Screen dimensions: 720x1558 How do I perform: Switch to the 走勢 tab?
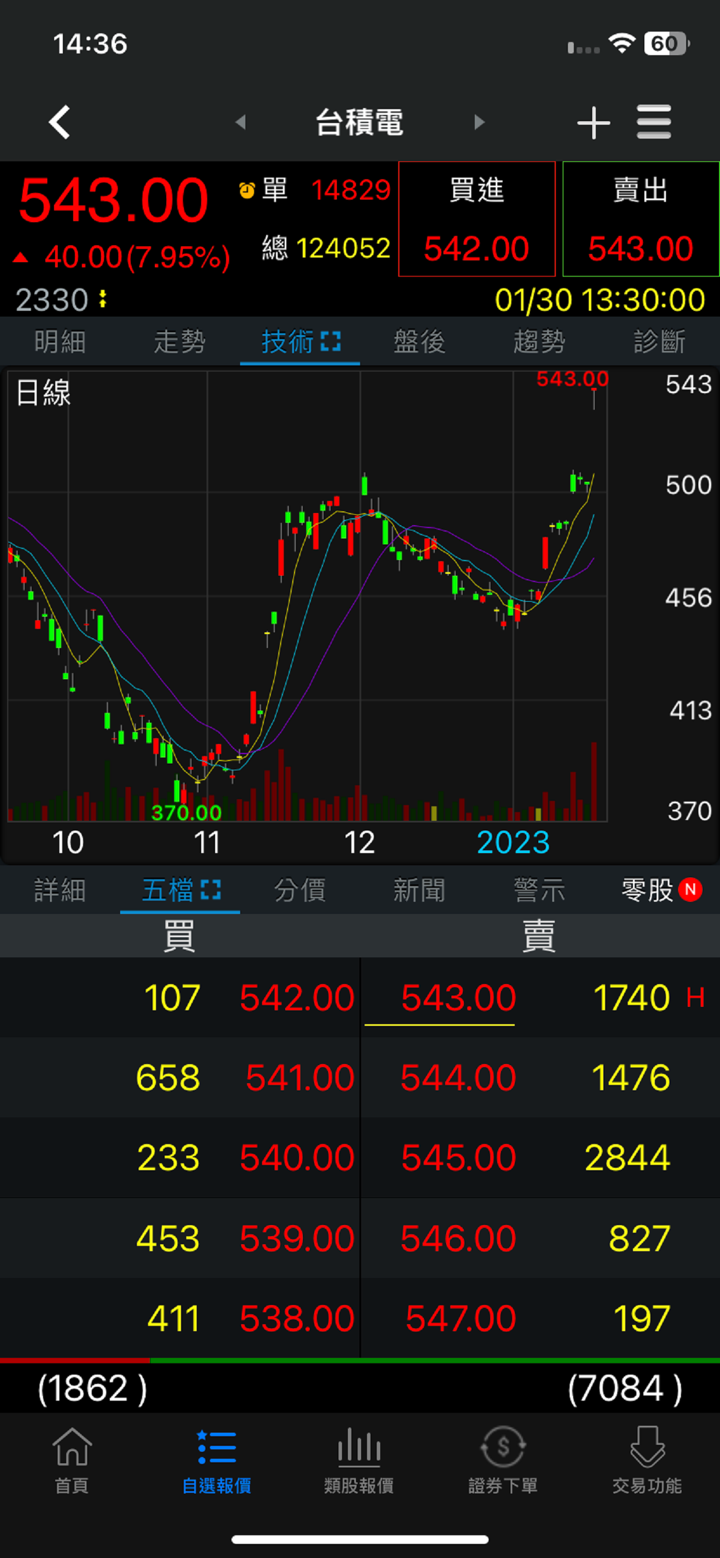click(180, 342)
